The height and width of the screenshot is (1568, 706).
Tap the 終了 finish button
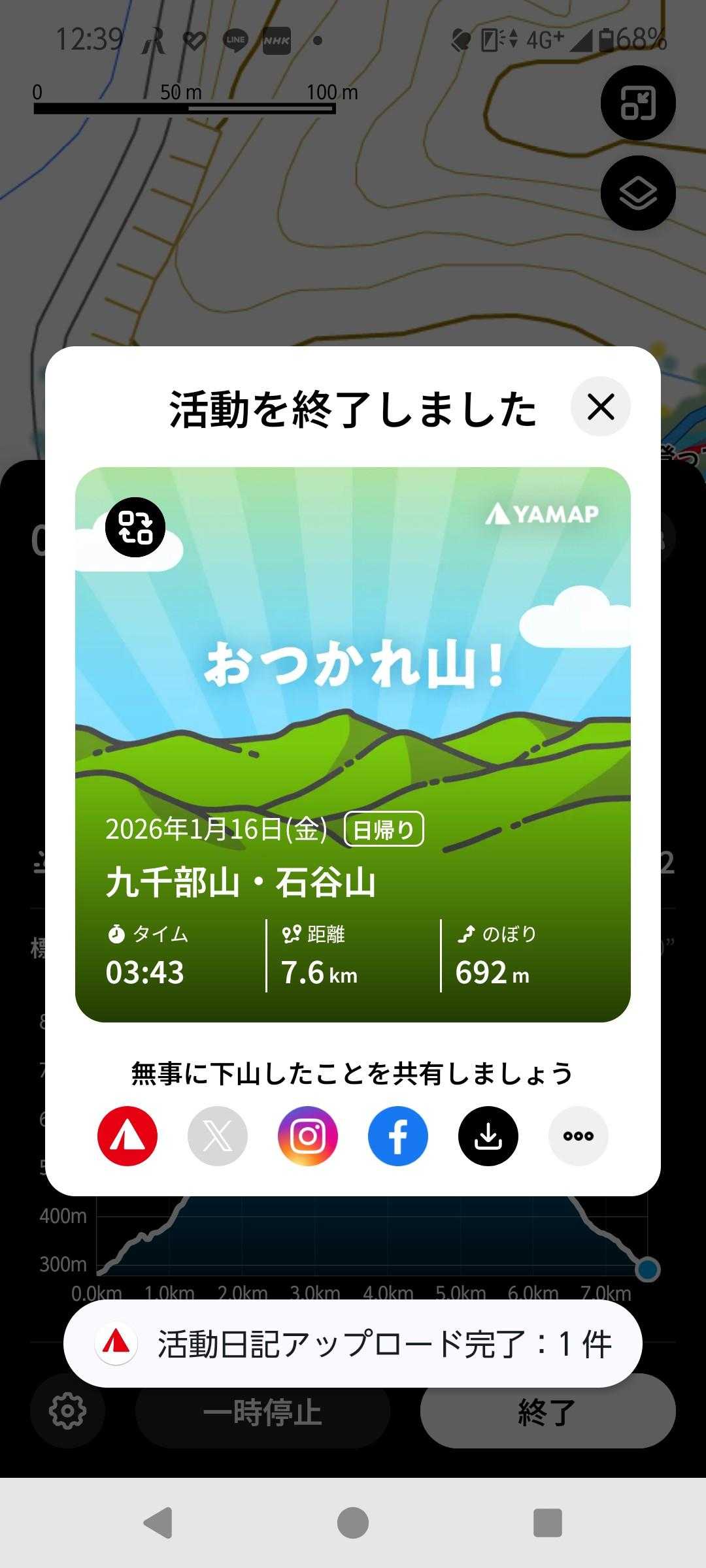click(548, 1413)
